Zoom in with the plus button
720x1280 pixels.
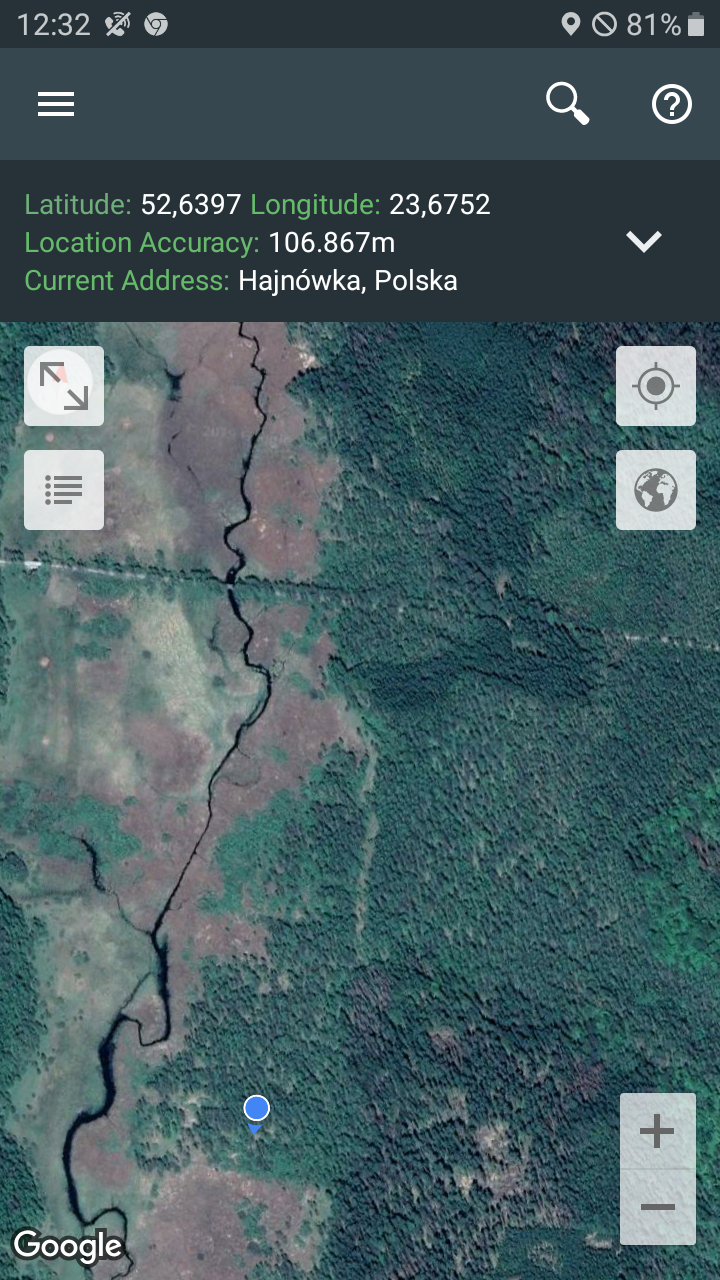(x=657, y=1131)
